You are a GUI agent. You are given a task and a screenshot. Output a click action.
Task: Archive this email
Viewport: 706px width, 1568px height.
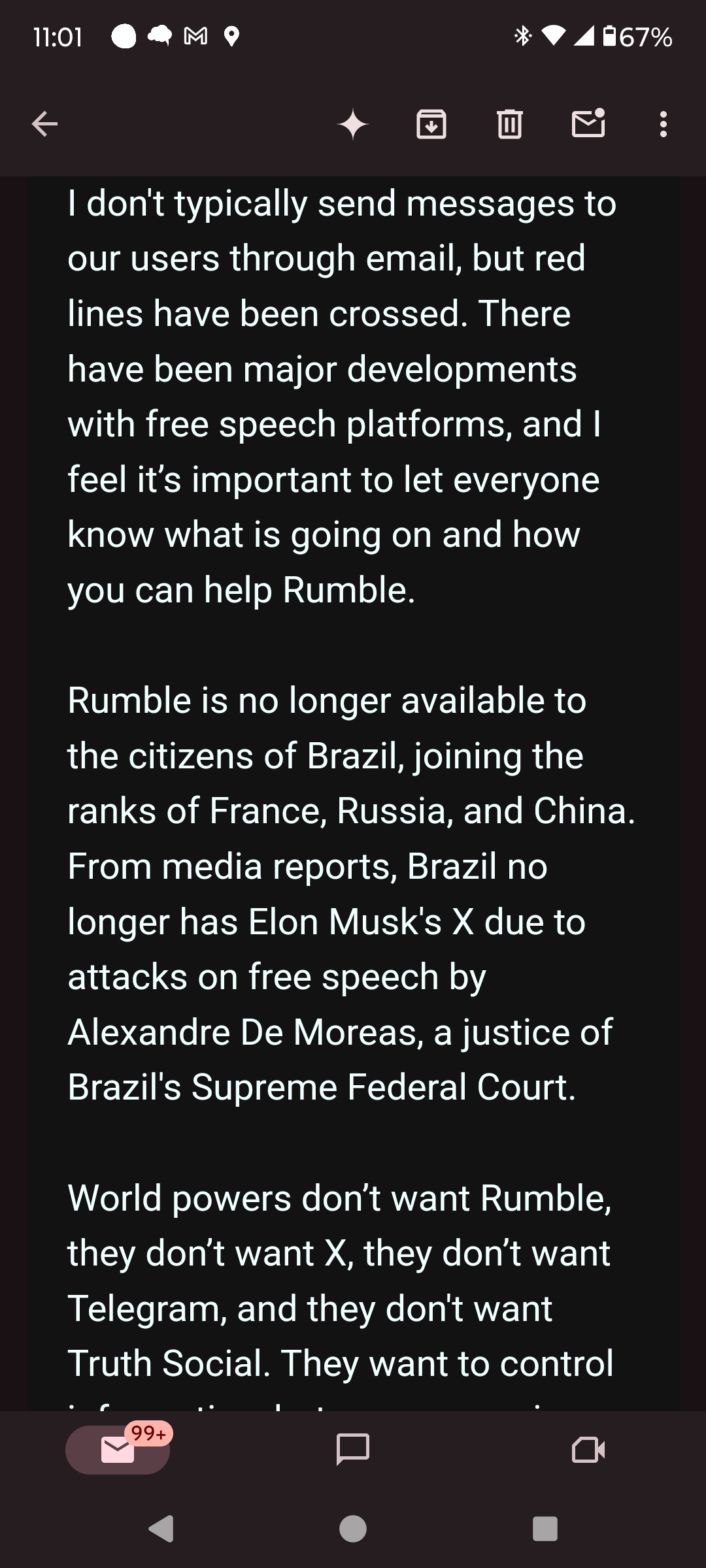(x=431, y=124)
